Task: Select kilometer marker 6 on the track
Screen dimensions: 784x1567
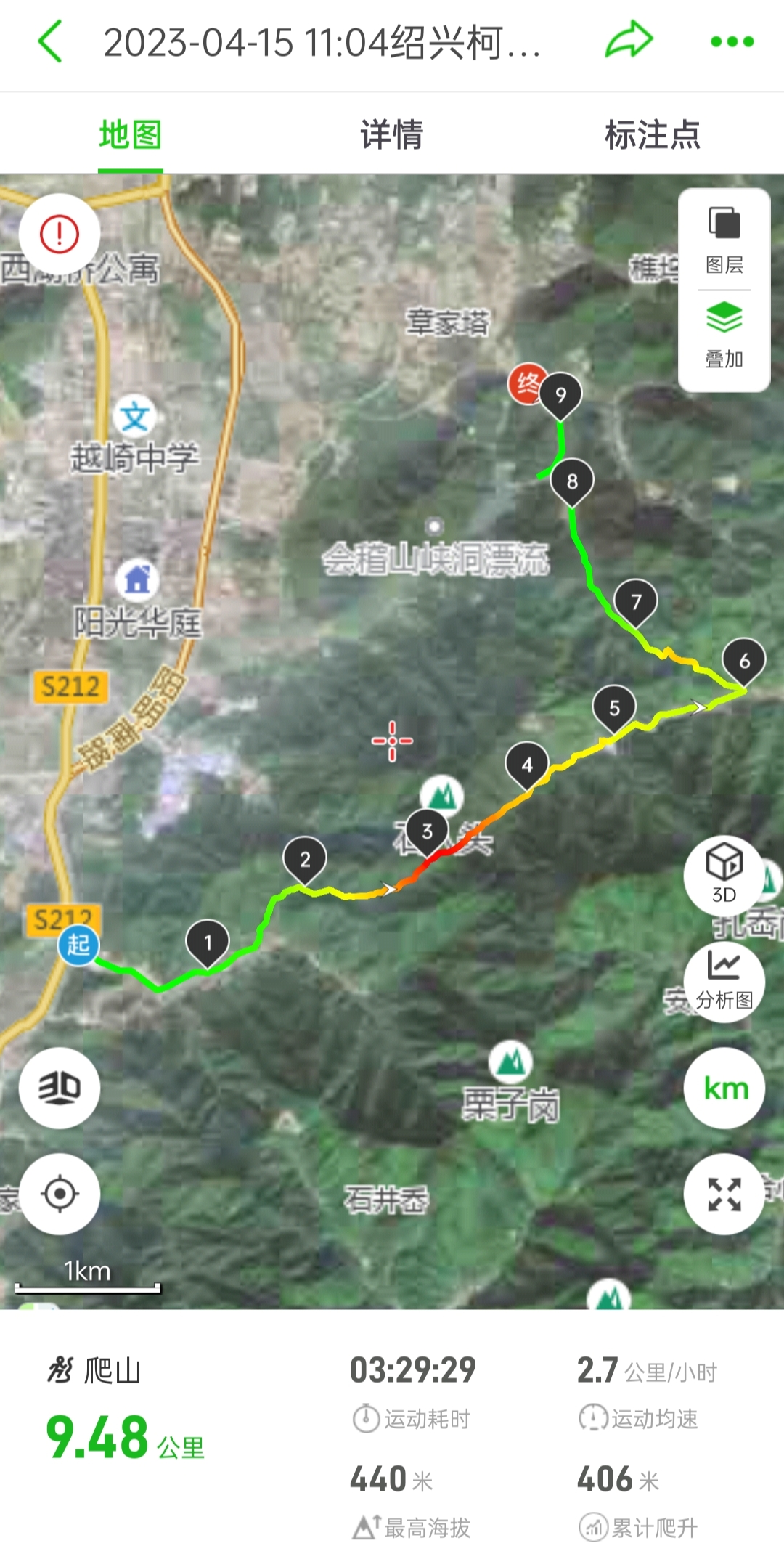Action: tap(744, 661)
